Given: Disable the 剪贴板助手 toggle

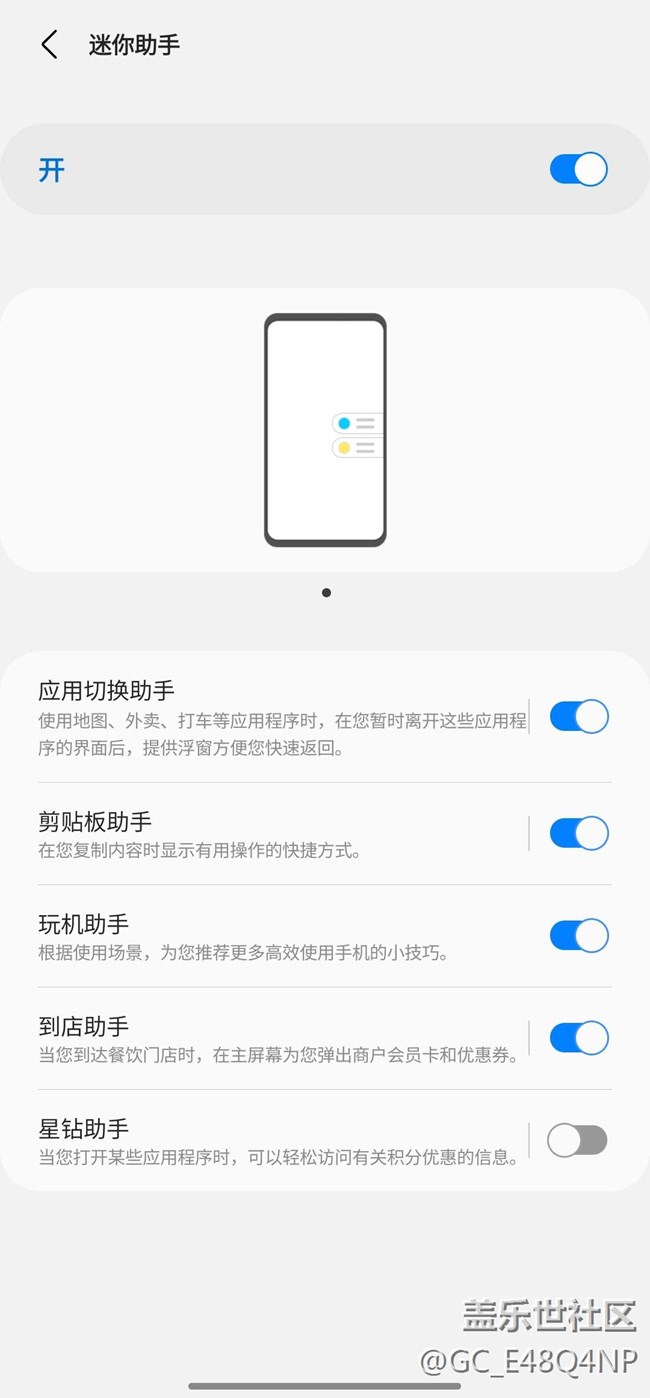Looking at the screenshot, I should coord(578,833).
